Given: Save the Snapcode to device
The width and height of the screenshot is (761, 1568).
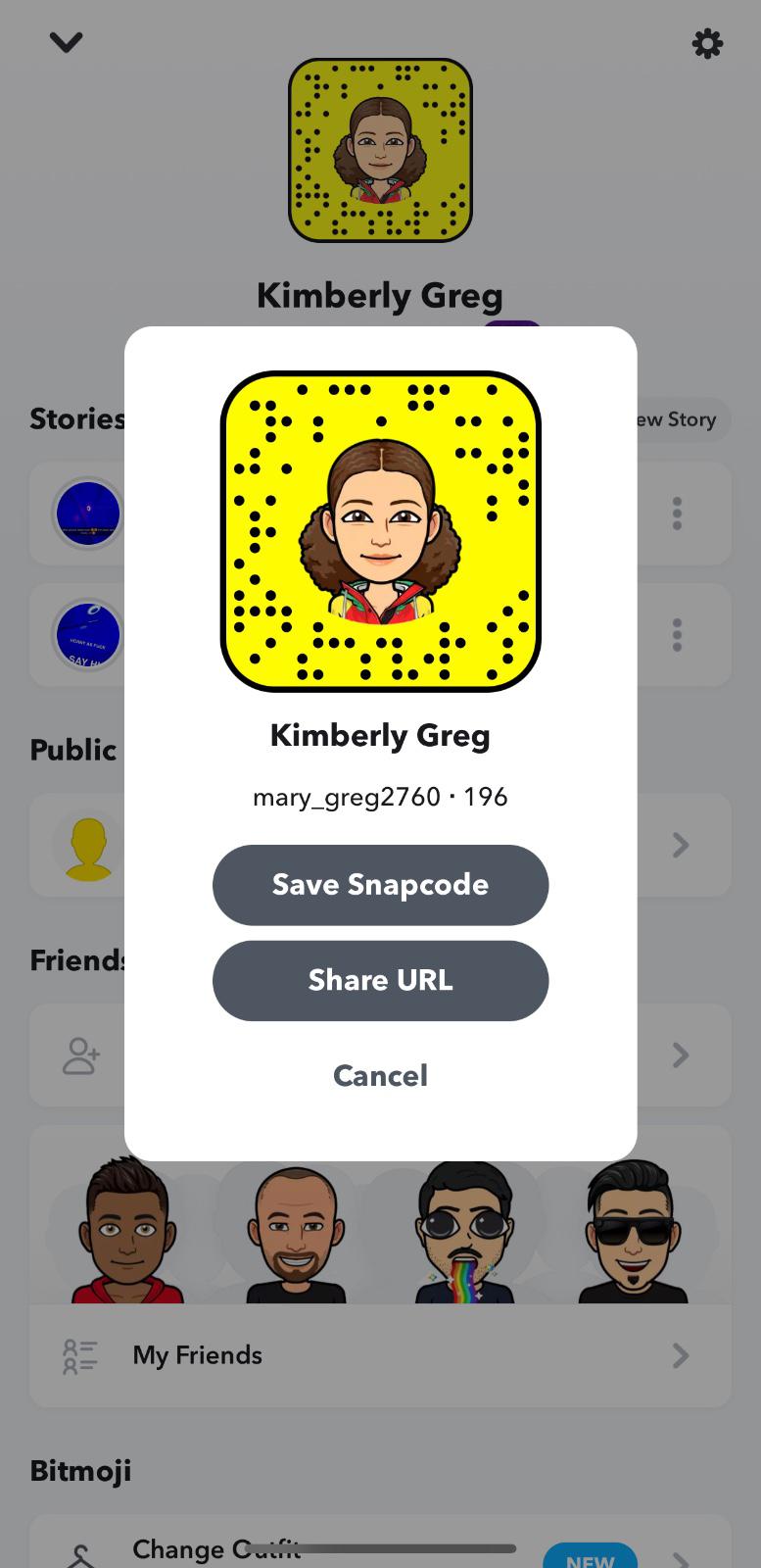Looking at the screenshot, I should pos(380,885).
